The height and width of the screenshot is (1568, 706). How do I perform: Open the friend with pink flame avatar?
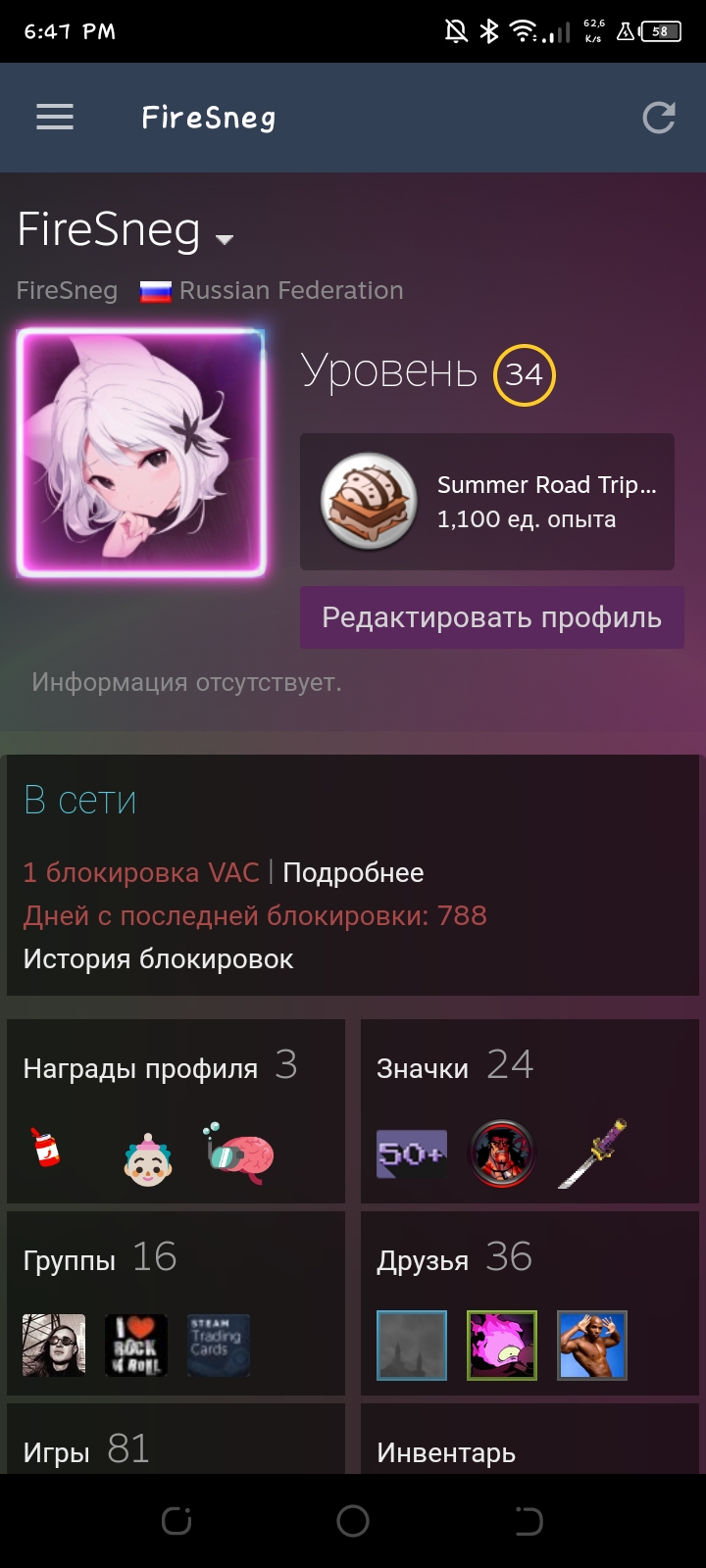pyautogui.click(x=502, y=1346)
